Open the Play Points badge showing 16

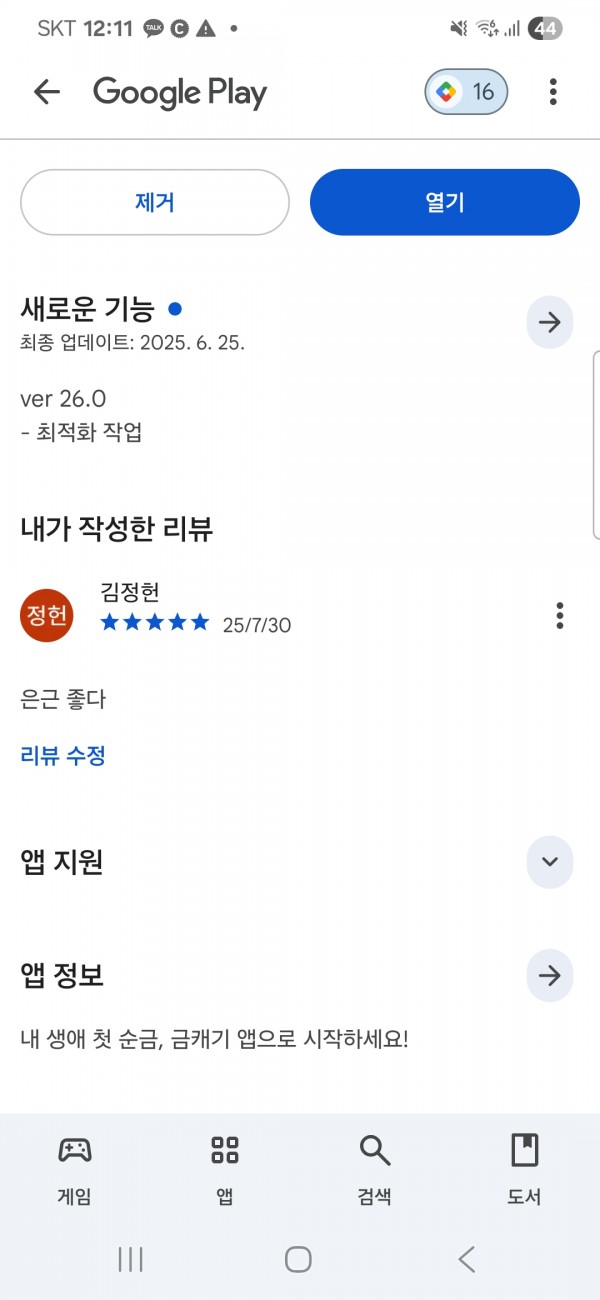(x=467, y=92)
